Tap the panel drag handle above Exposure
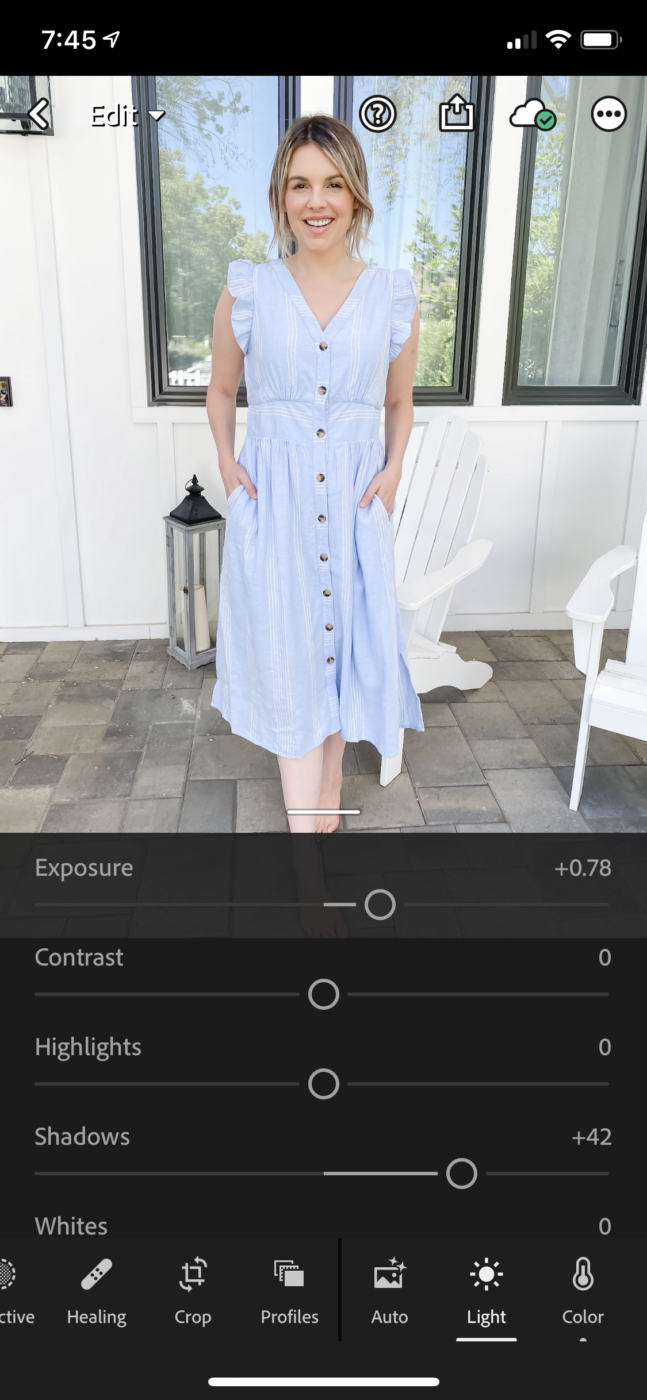The width and height of the screenshot is (647, 1400). 323,812
